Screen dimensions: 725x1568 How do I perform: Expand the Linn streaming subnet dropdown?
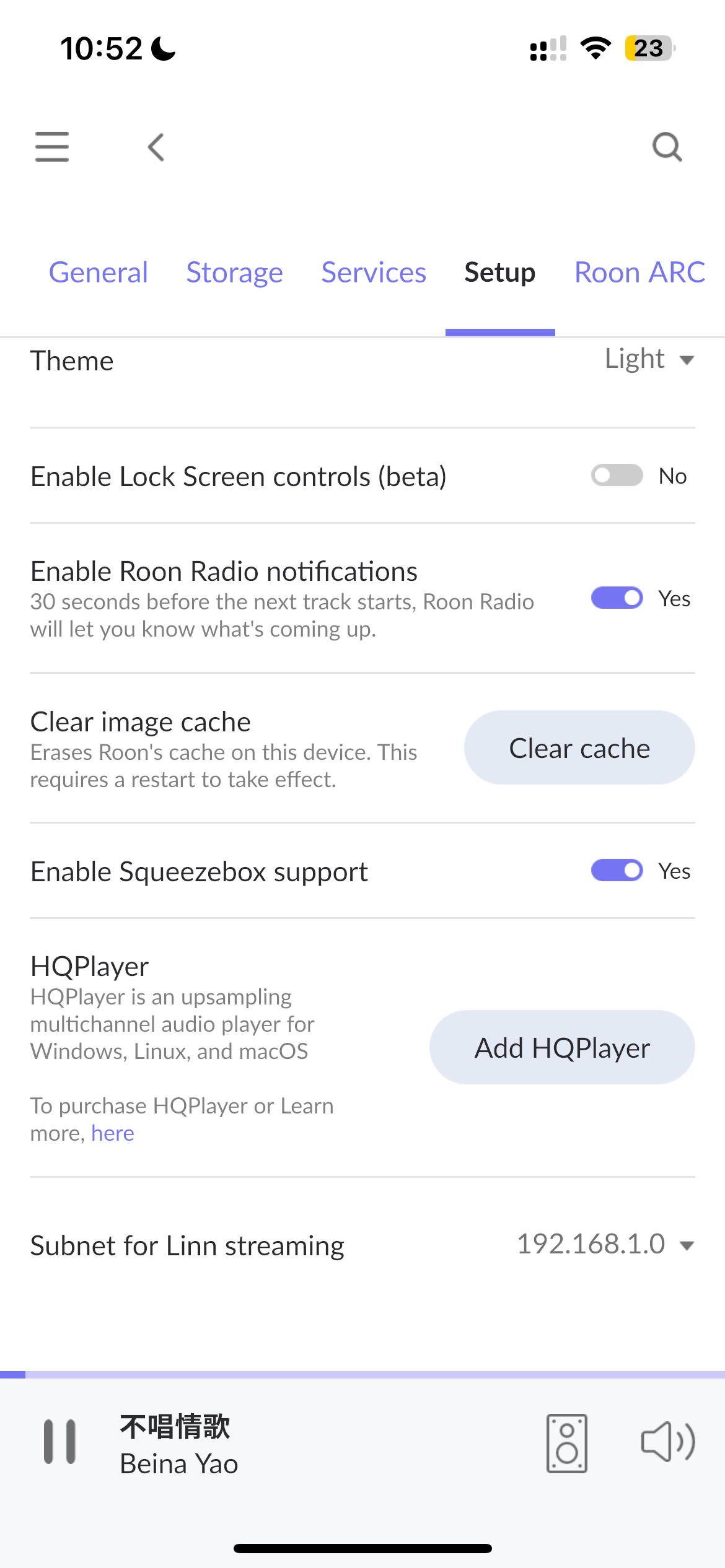click(605, 1245)
